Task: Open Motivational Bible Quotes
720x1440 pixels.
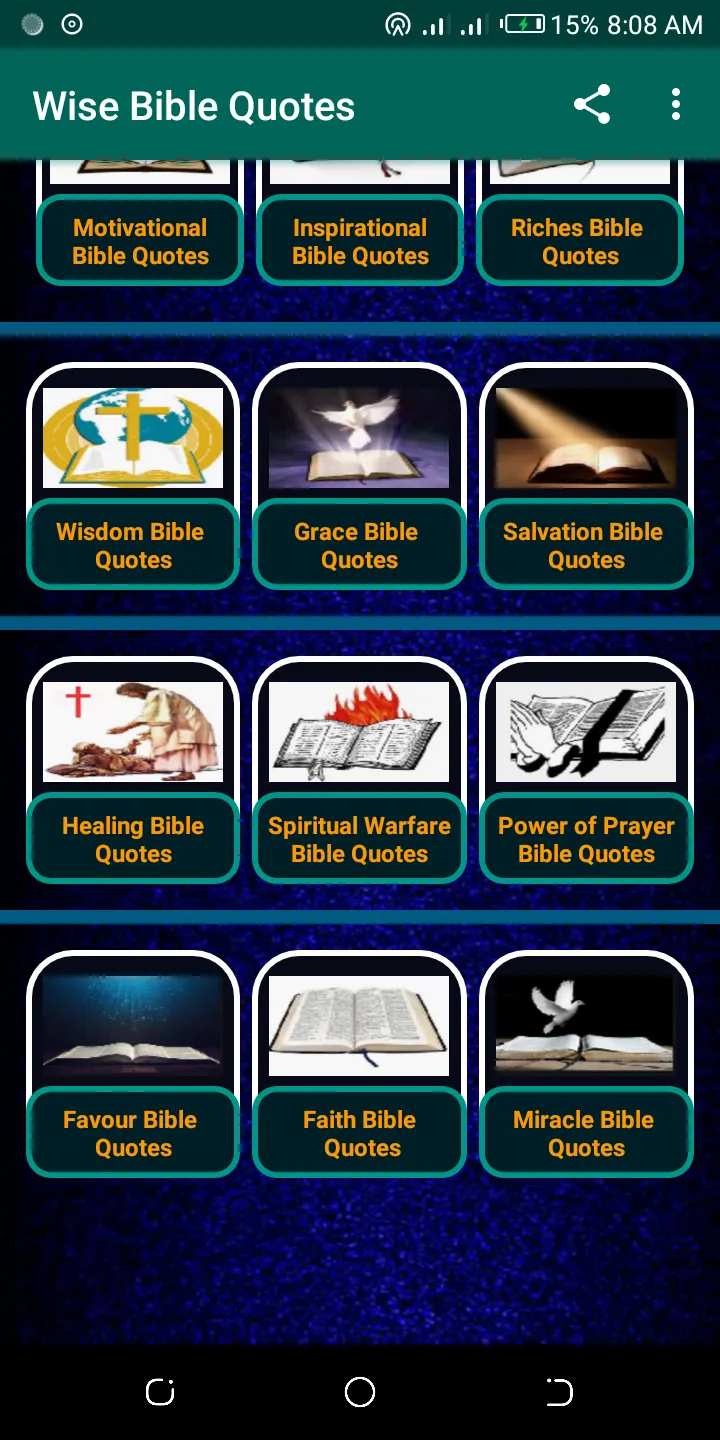Action: click(x=140, y=241)
